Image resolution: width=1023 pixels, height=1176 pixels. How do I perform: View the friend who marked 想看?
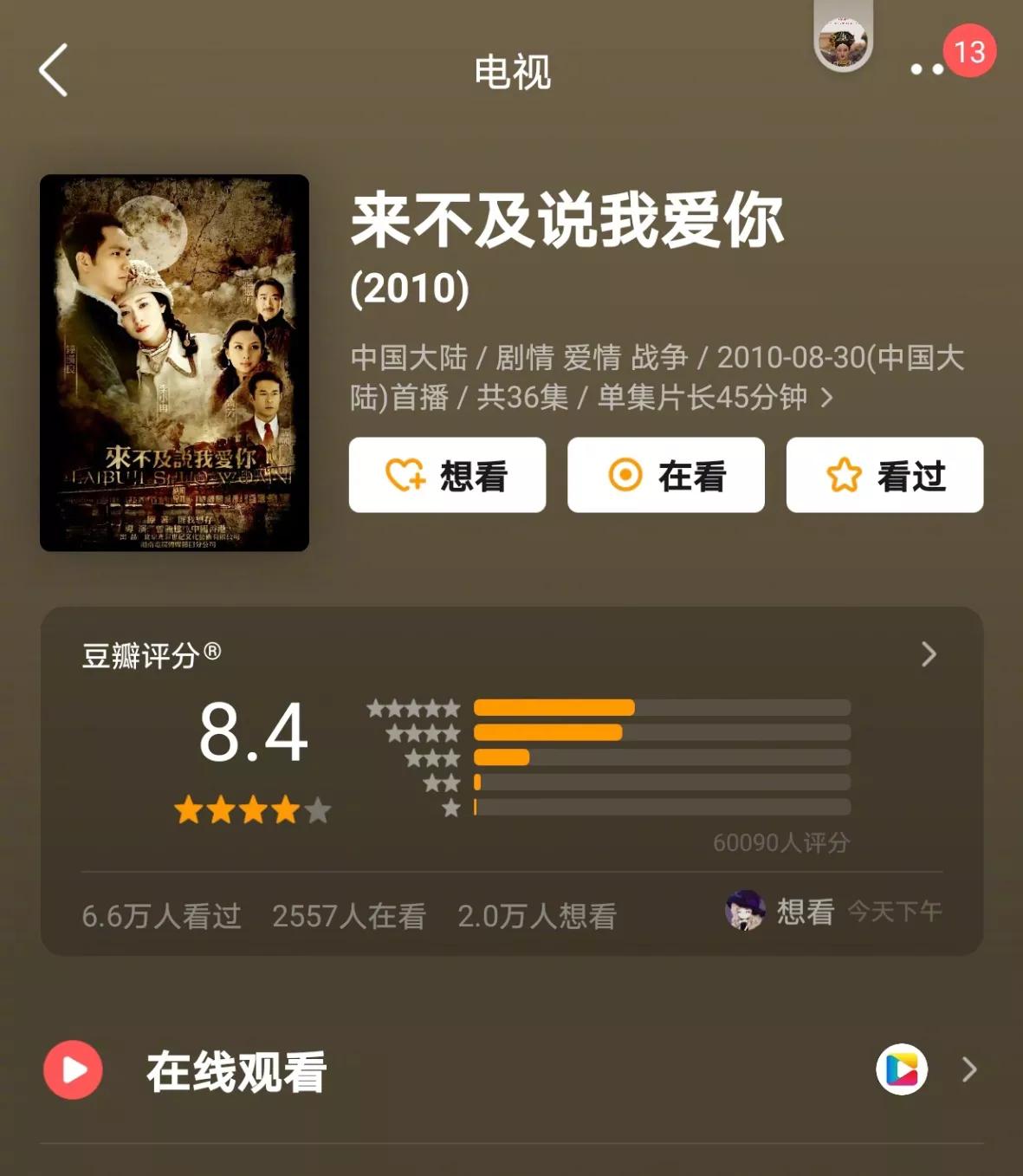(x=745, y=911)
